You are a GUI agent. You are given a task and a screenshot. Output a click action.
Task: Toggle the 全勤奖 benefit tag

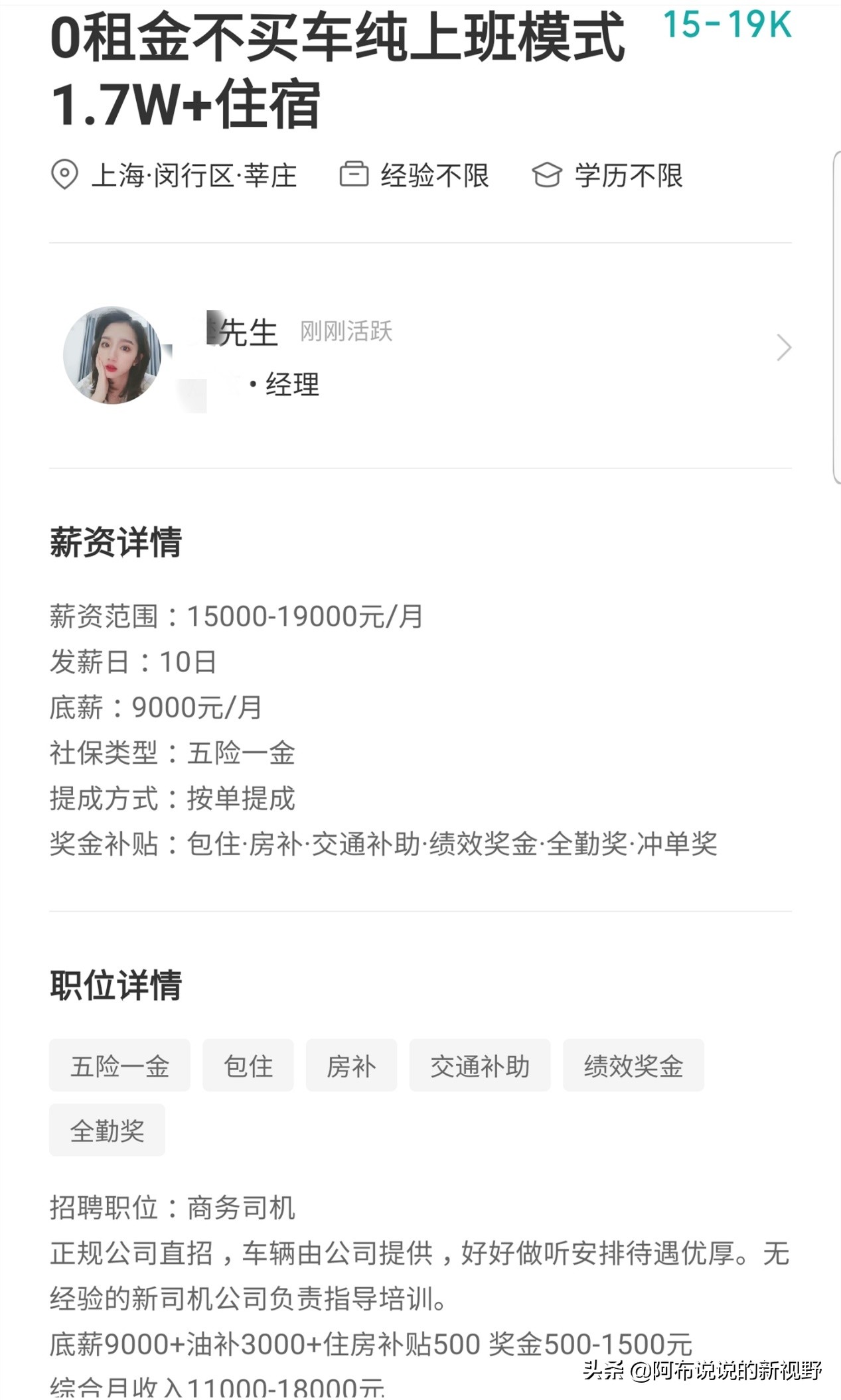[x=107, y=1129]
